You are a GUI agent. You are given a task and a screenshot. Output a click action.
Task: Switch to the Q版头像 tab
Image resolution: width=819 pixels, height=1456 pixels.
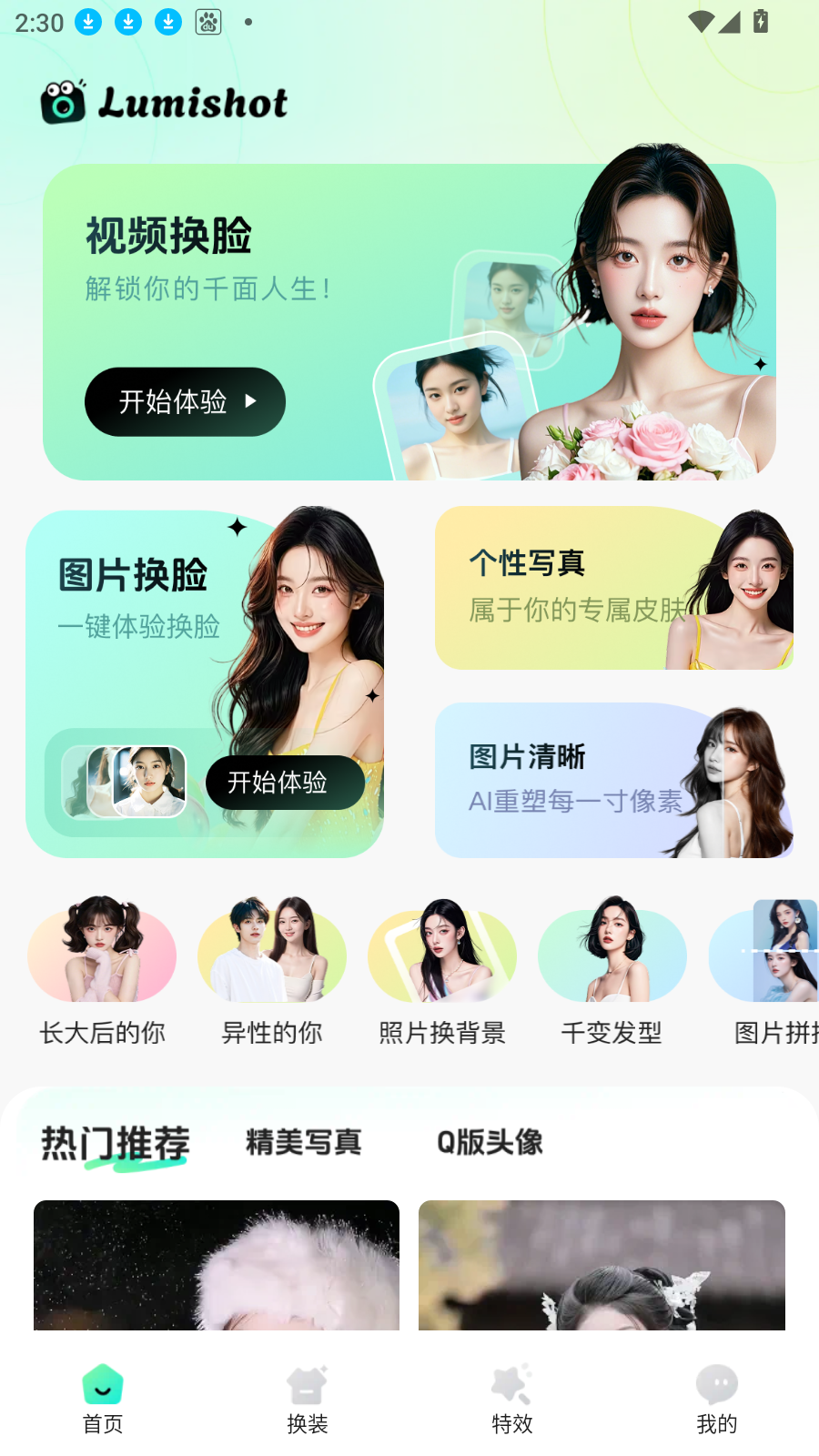tap(490, 1142)
